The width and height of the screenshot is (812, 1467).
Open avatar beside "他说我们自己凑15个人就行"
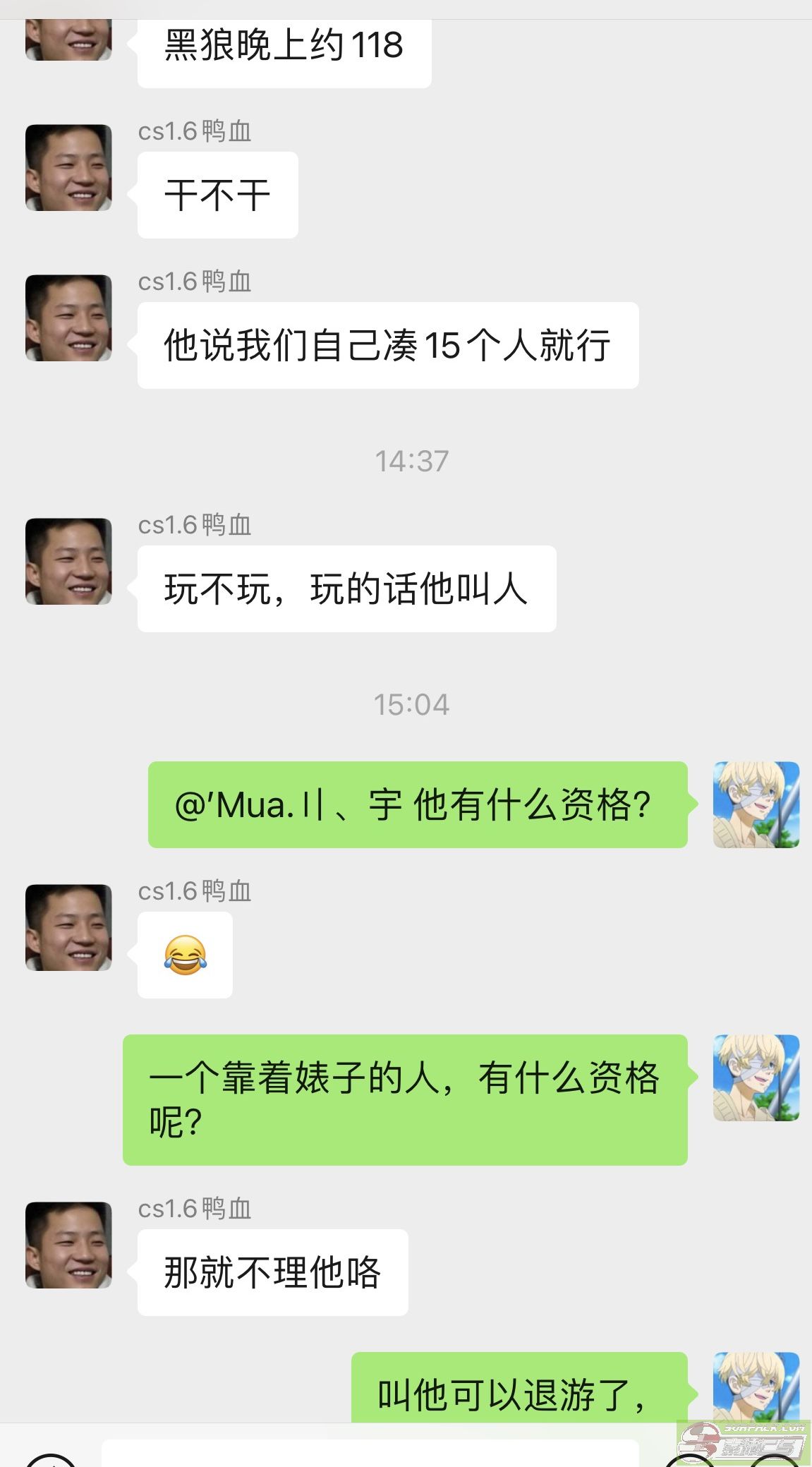click(68, 318)
